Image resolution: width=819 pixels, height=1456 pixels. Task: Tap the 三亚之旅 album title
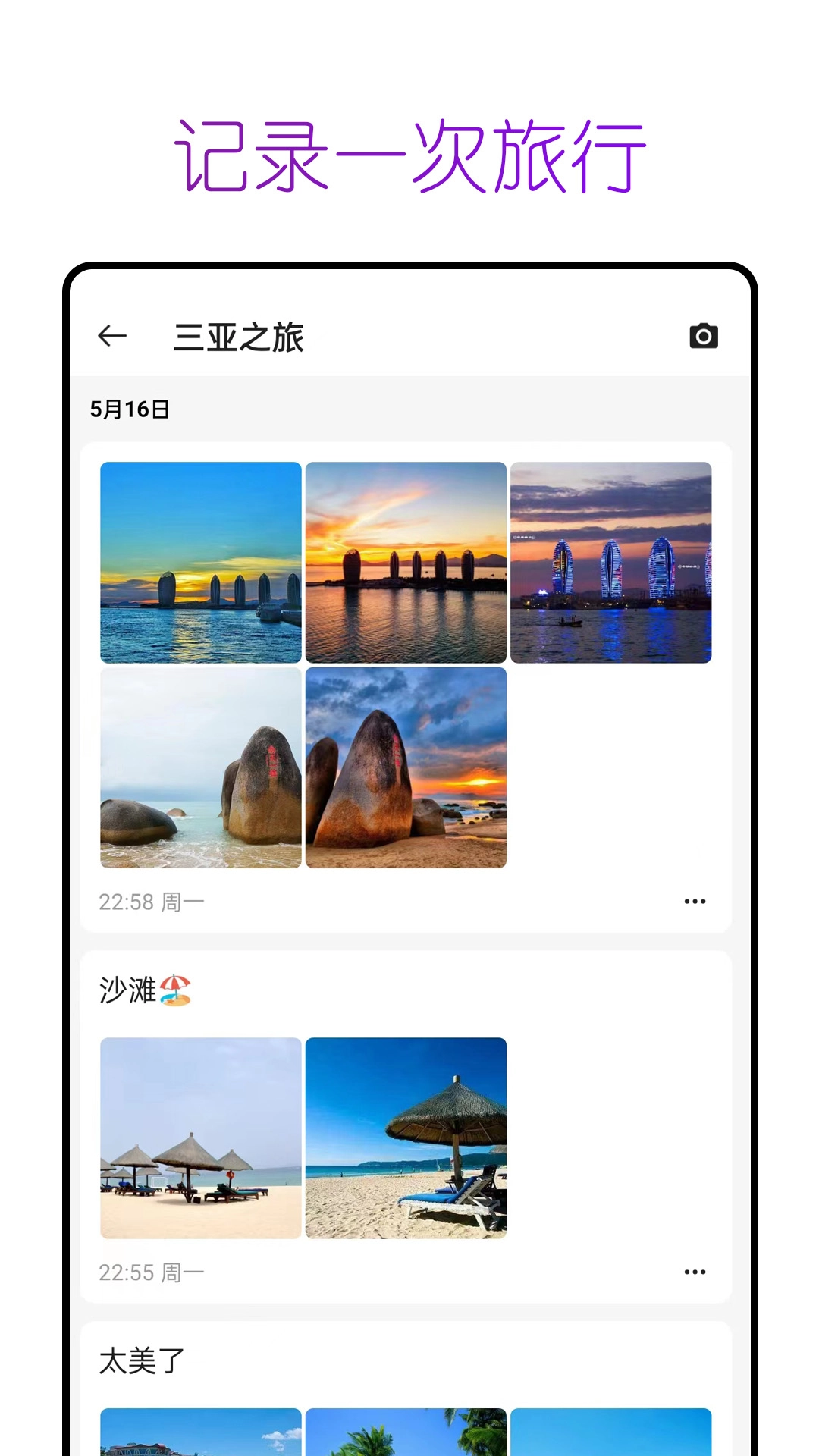click(237, 336)
